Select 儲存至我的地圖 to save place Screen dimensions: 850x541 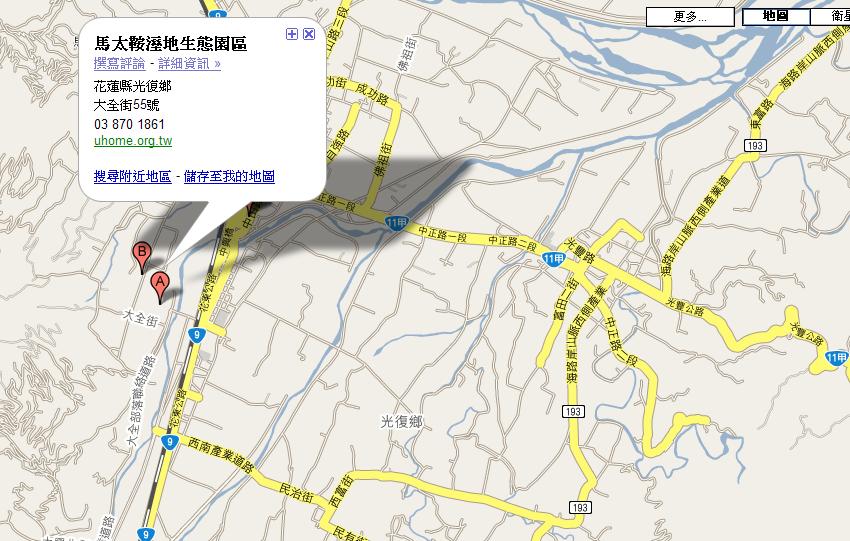click(229, 176)
